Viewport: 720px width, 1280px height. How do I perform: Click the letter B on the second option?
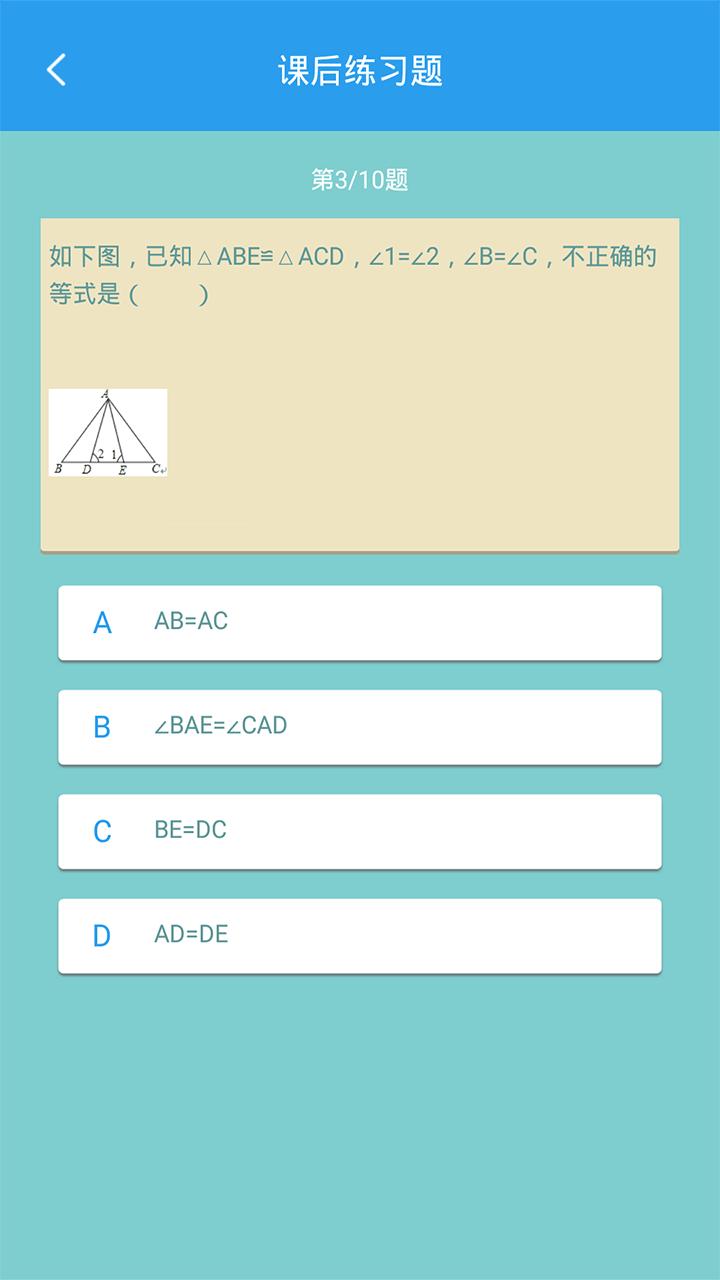click(100, 727)
